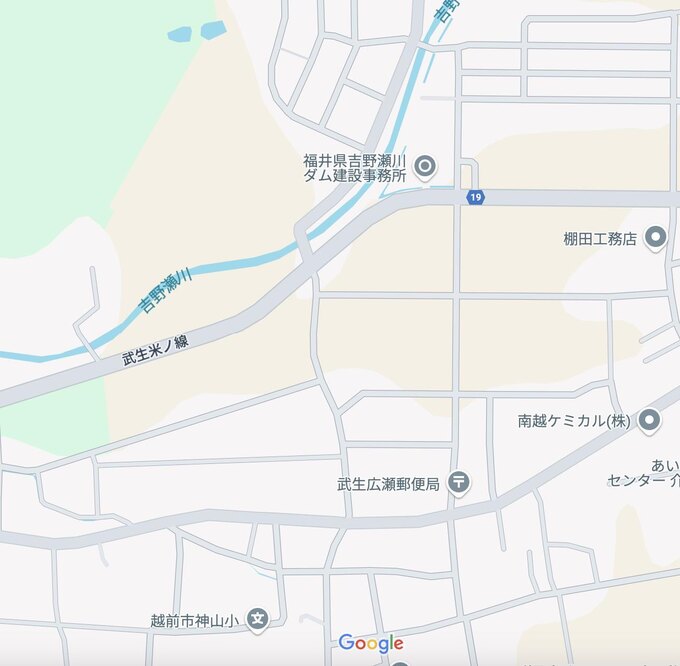
Task: Select the 福井県吉野瀬川ダム建設事務所 map marker
Action: [425, 166]
